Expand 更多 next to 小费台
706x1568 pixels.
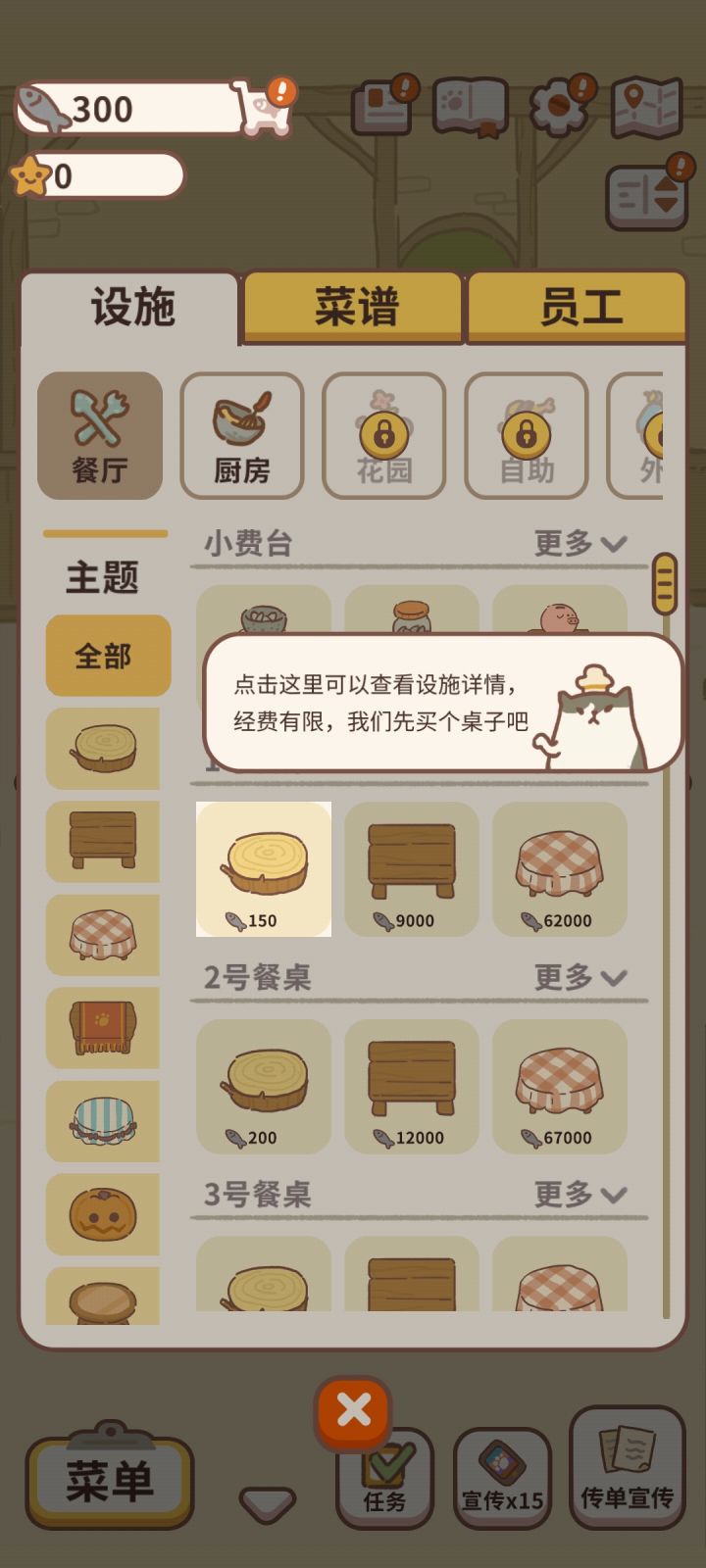579,540
